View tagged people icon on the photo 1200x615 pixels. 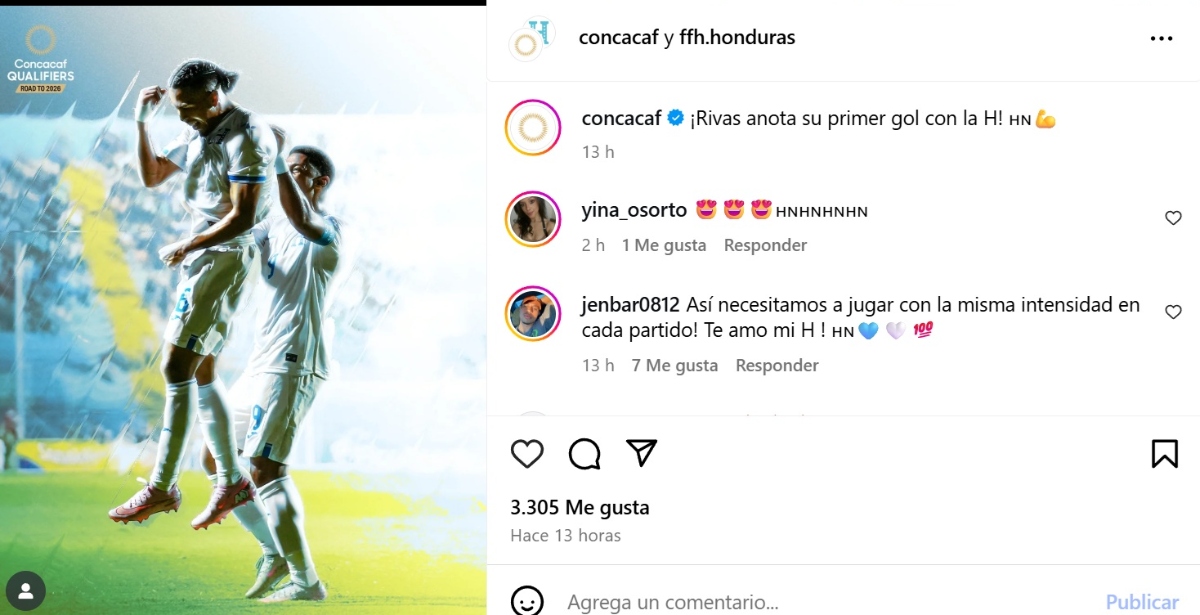pos(25,591)
